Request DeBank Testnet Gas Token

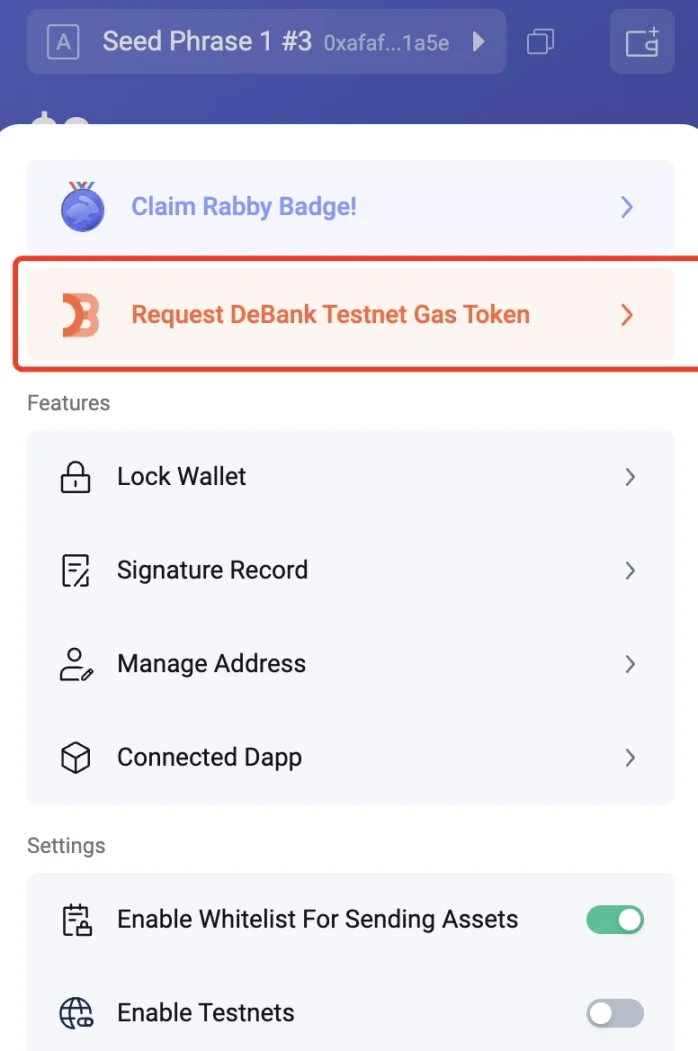[x=350, y=315]
